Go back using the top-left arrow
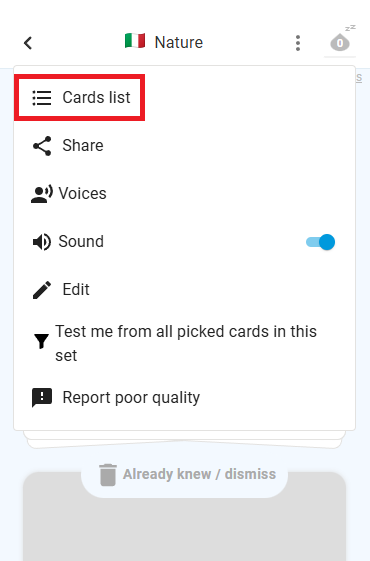This screenshot has width=370, height=561. [x=28, y=43]
